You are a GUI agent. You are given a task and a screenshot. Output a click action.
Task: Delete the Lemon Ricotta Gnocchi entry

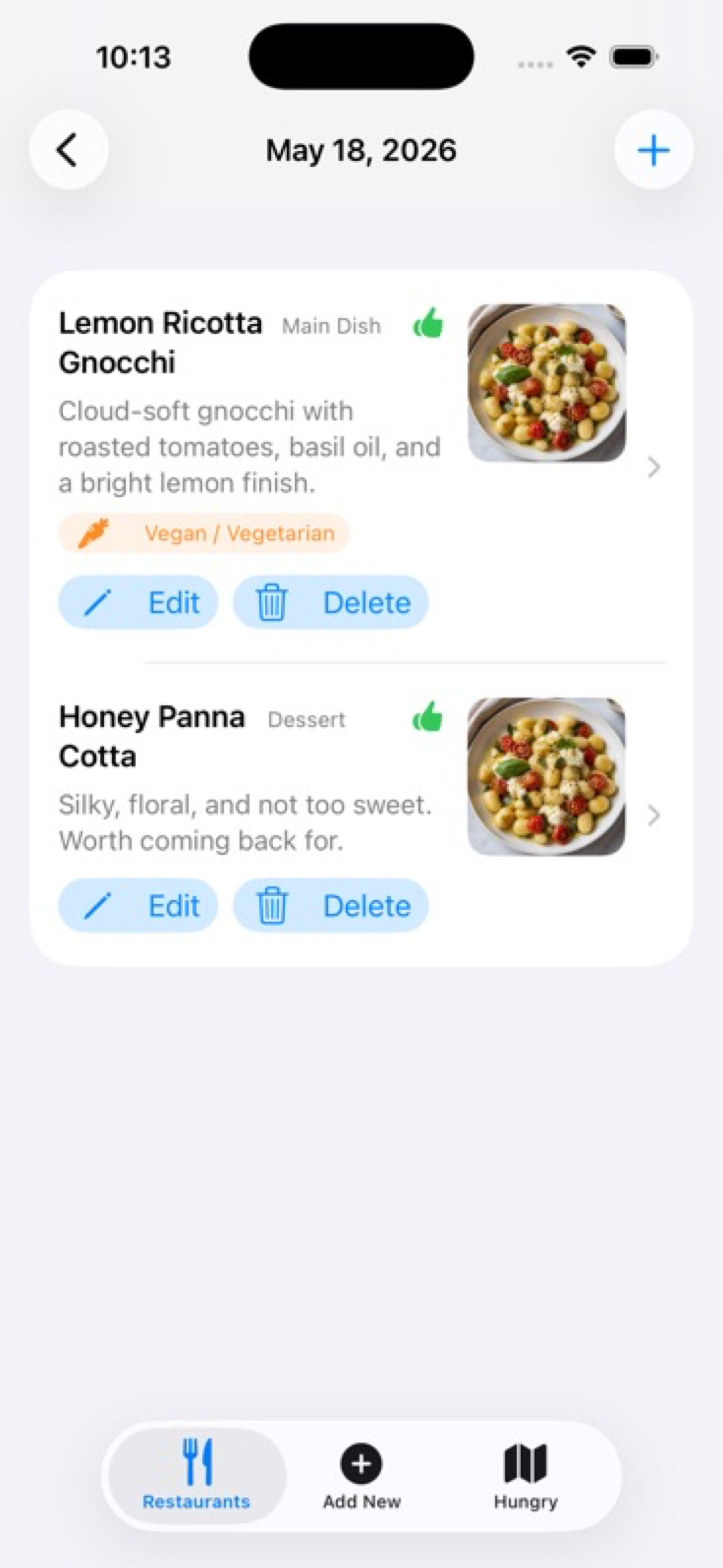(331, 602)
